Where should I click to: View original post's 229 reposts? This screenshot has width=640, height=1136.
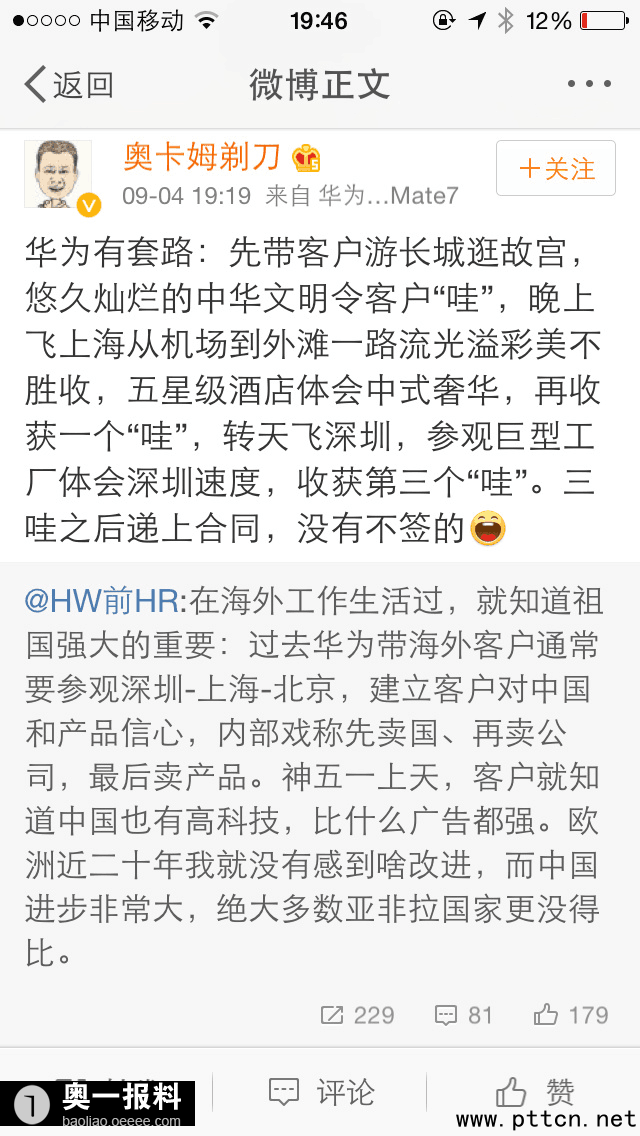click(357, 1015)
